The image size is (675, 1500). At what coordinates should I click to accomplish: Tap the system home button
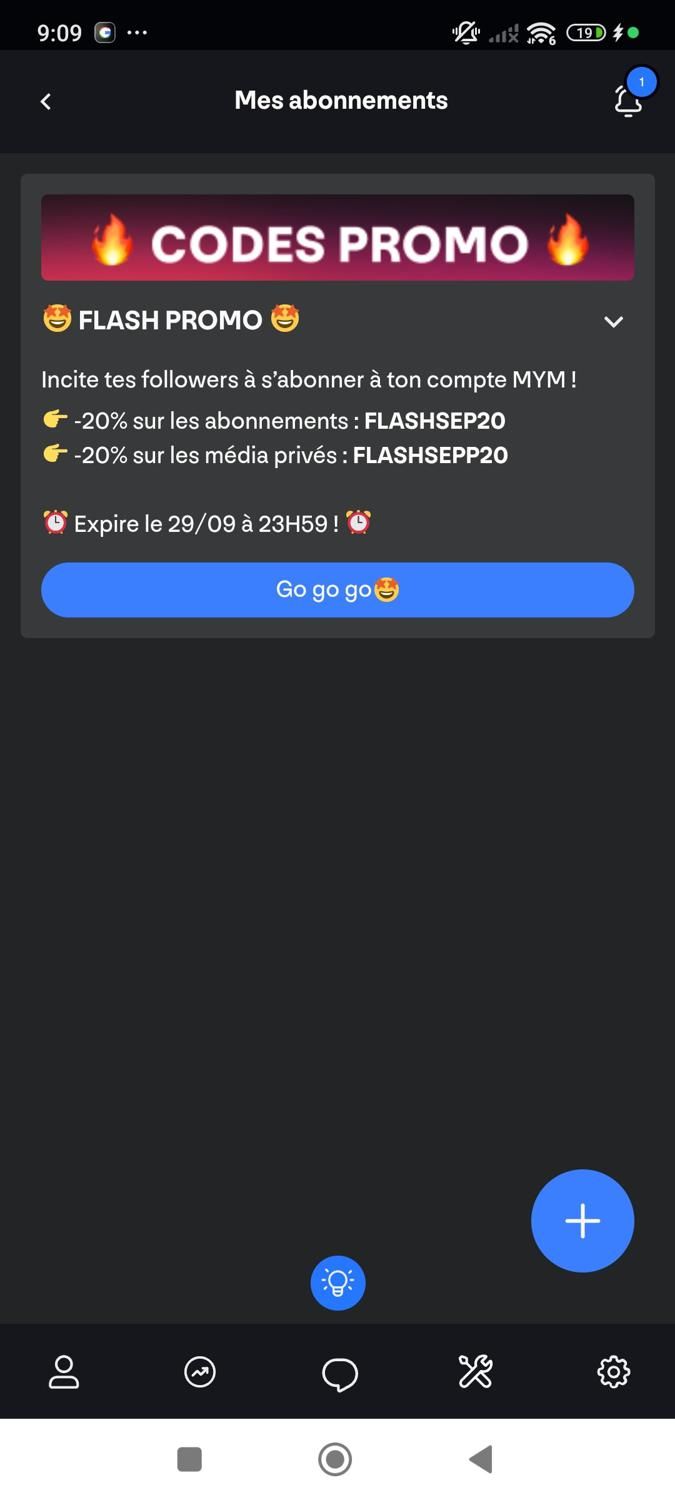336,1459
